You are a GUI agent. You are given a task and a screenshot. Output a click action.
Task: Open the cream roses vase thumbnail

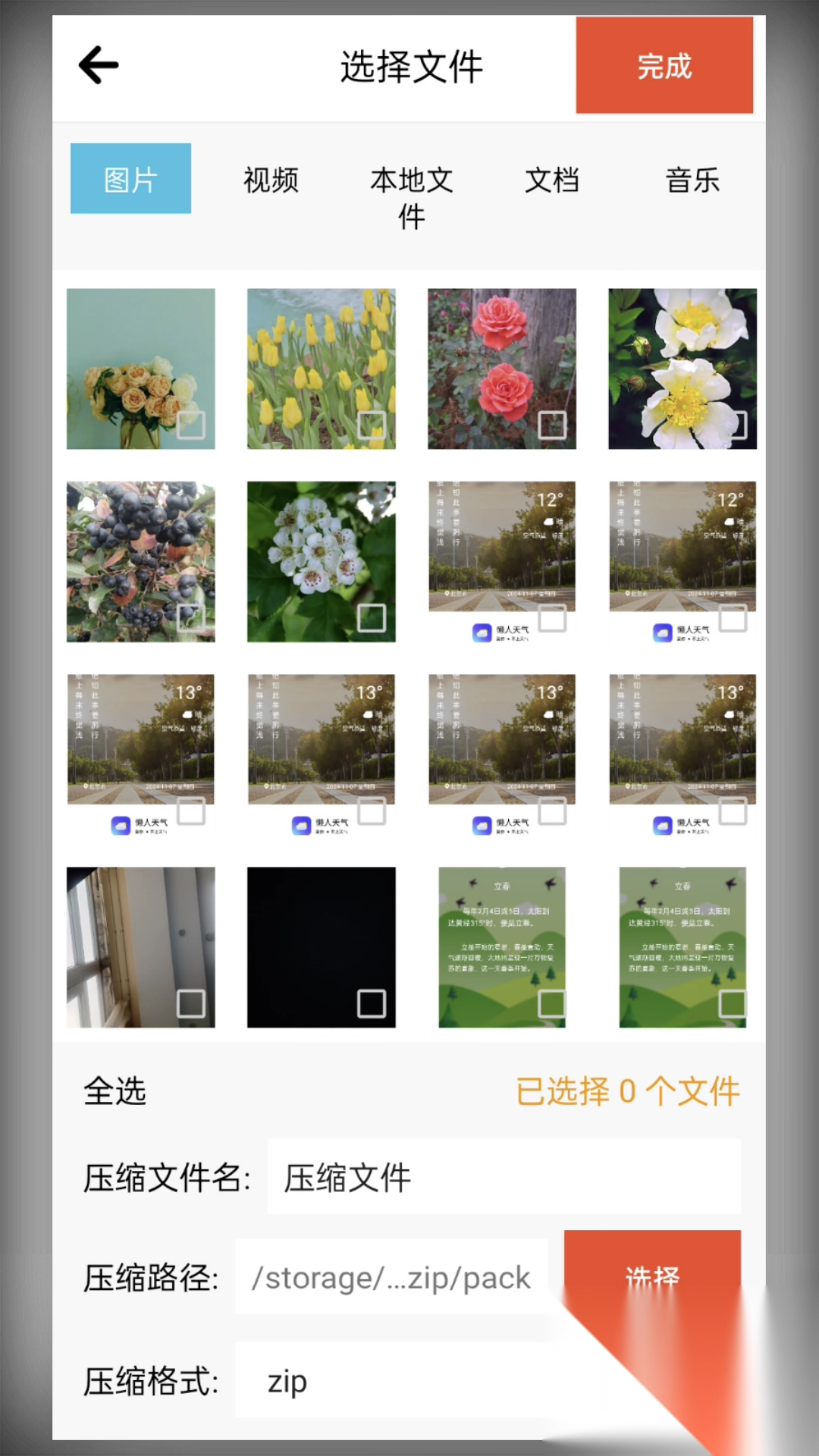tap(140, 356)
